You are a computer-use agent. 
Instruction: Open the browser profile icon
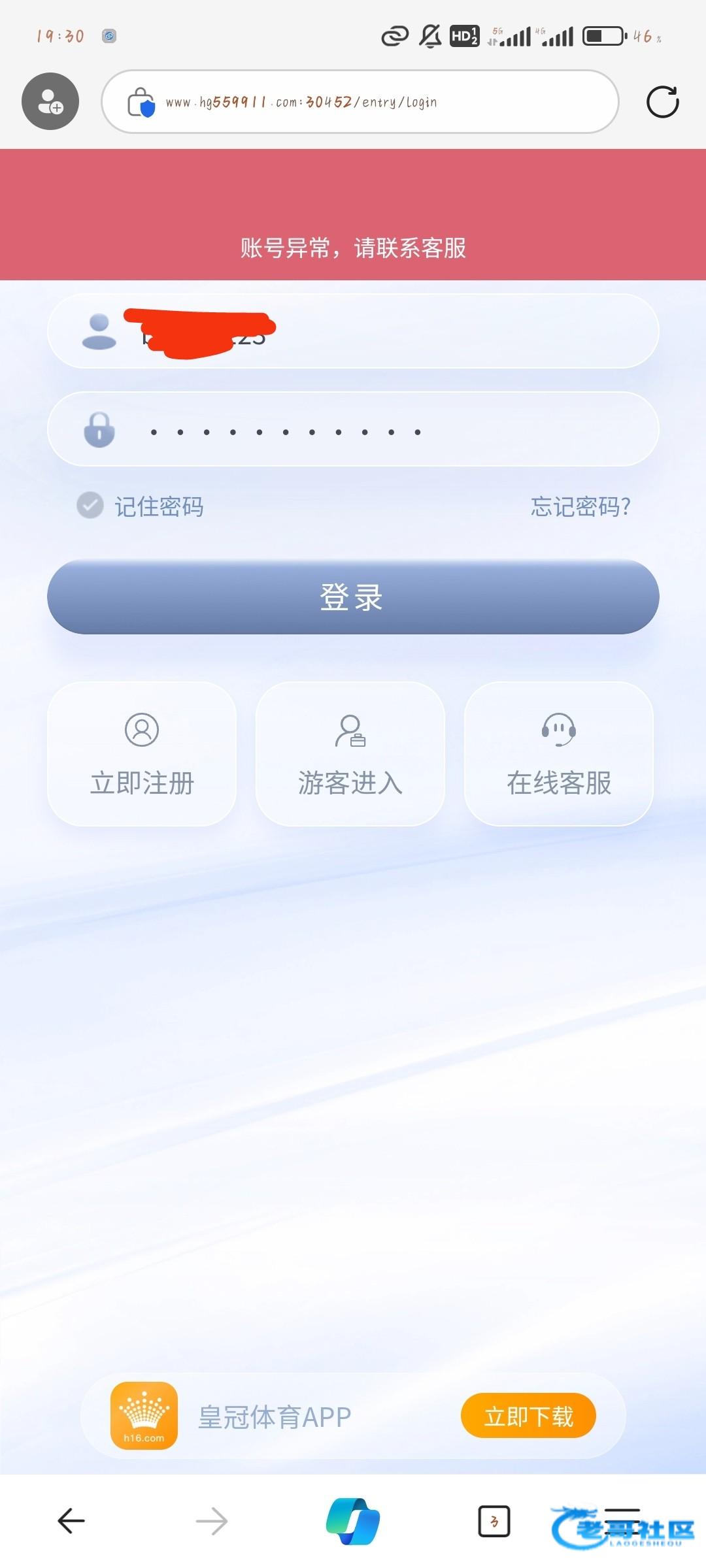click(x=50, y=101)
